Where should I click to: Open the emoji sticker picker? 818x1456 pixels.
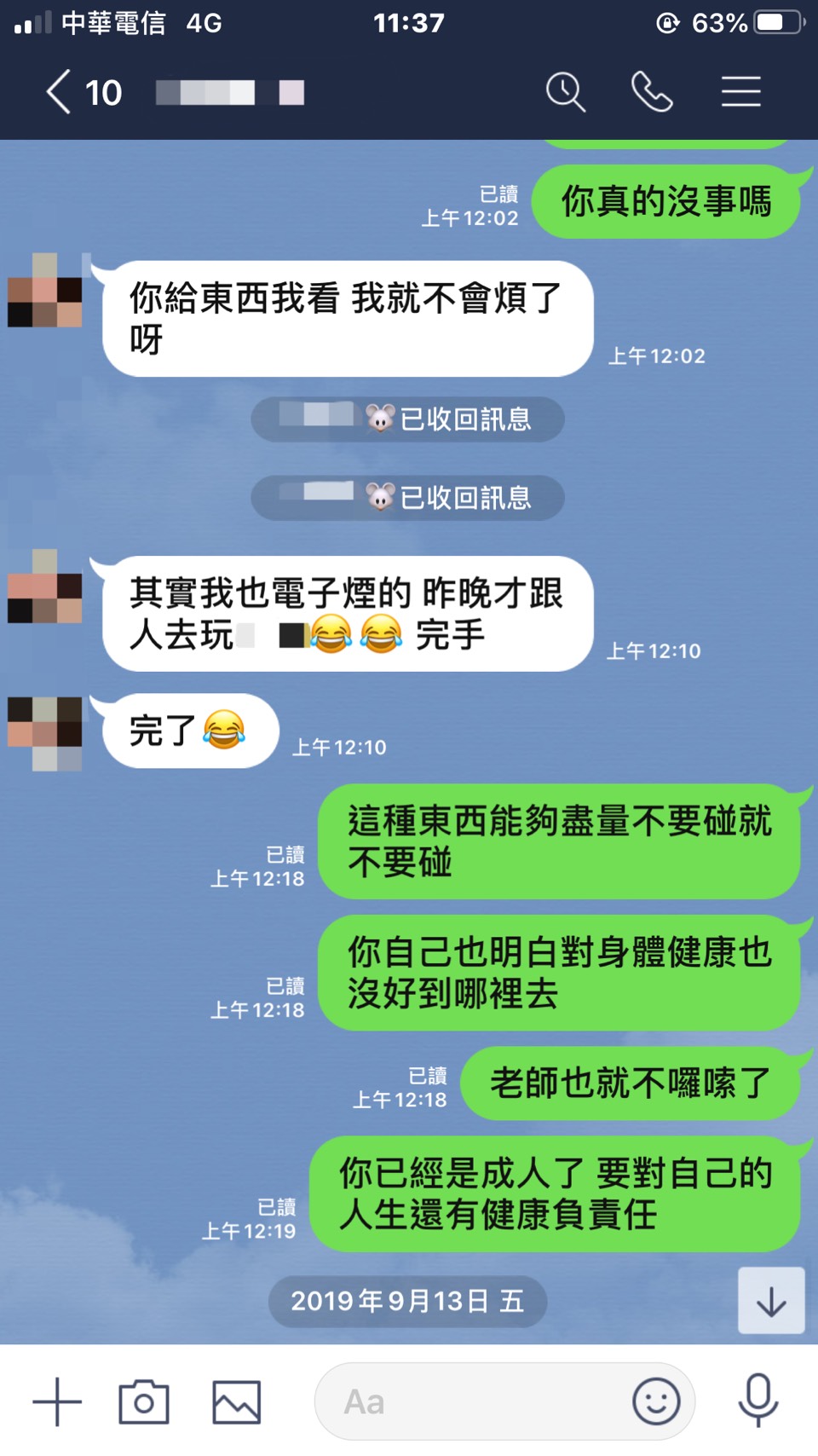pos(656,1401)
